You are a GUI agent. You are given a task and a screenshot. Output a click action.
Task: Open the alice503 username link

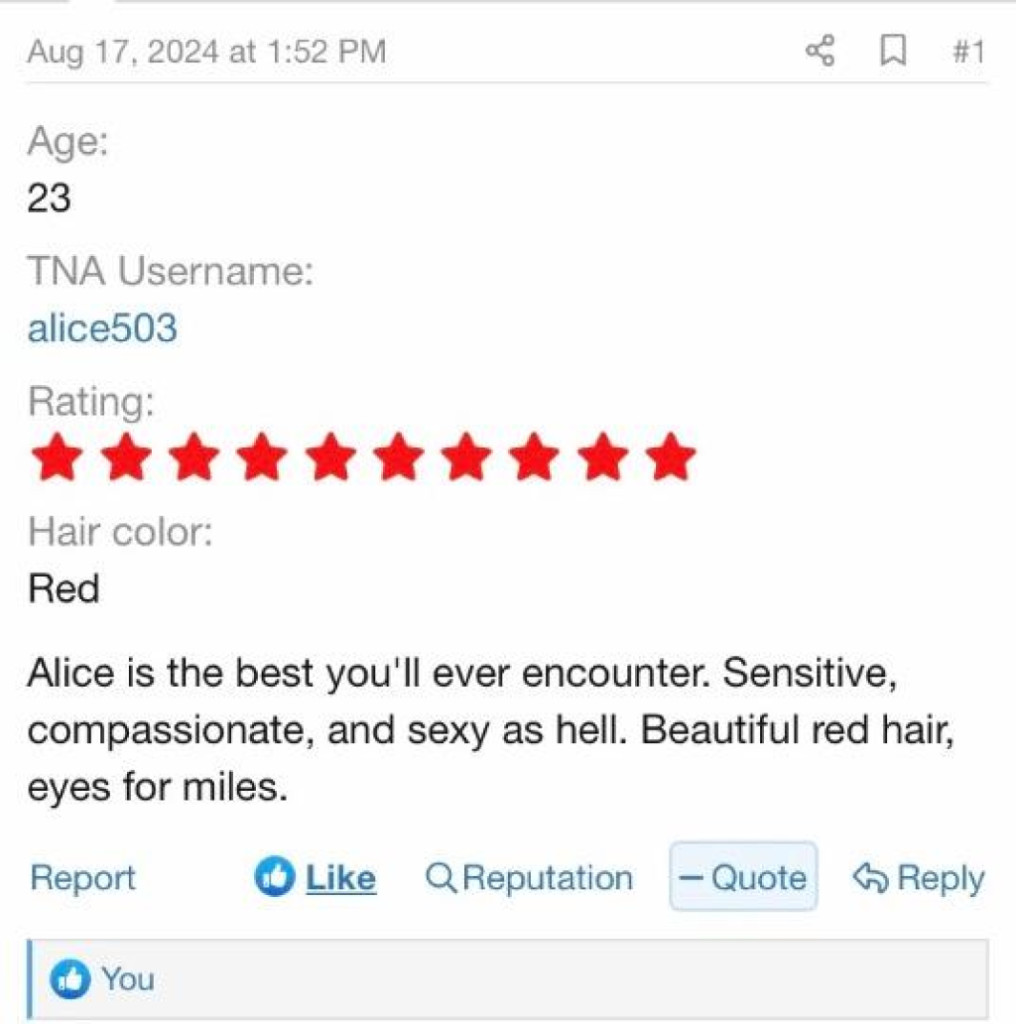pos(102,328)
